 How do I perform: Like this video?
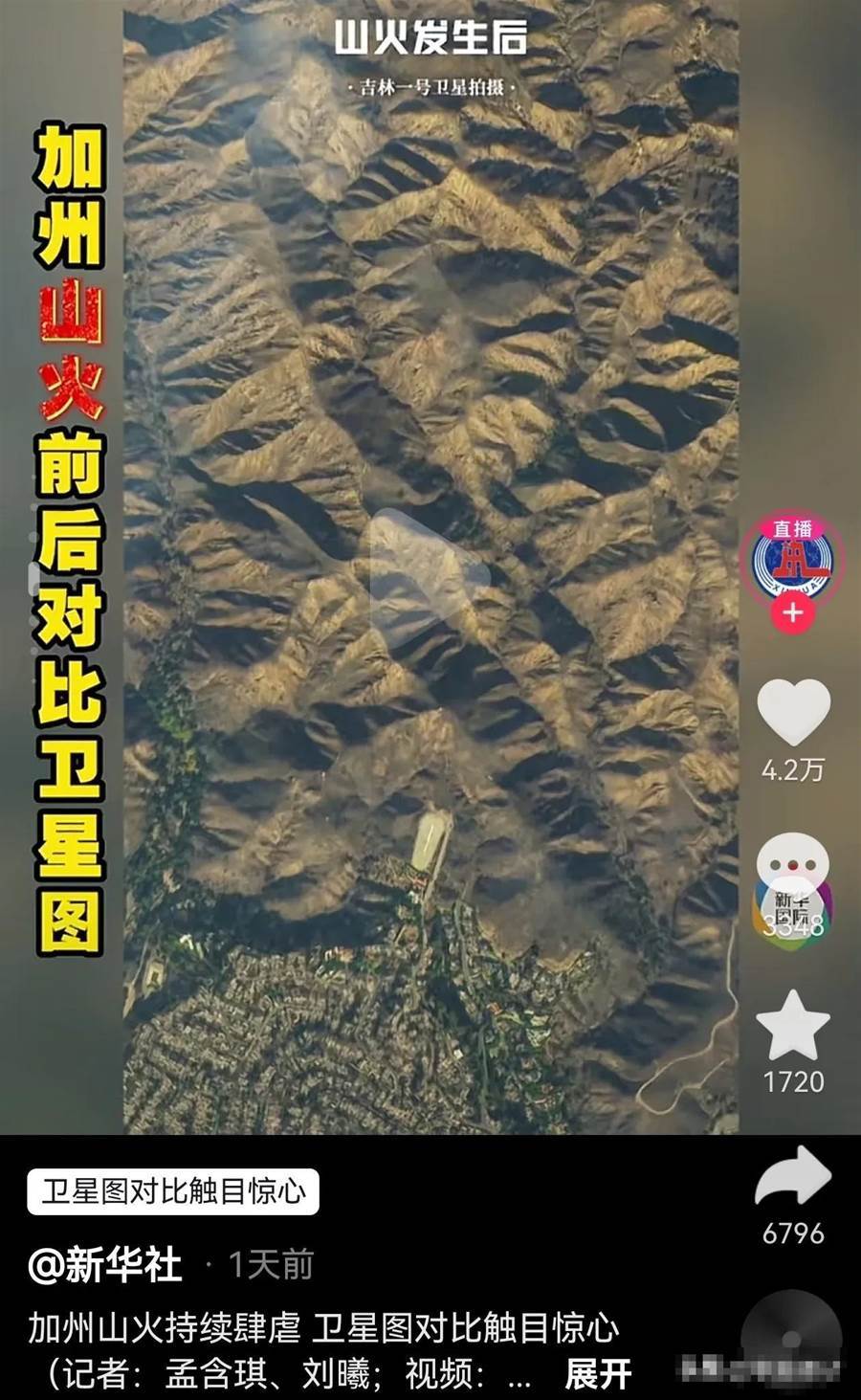(793, 712)
